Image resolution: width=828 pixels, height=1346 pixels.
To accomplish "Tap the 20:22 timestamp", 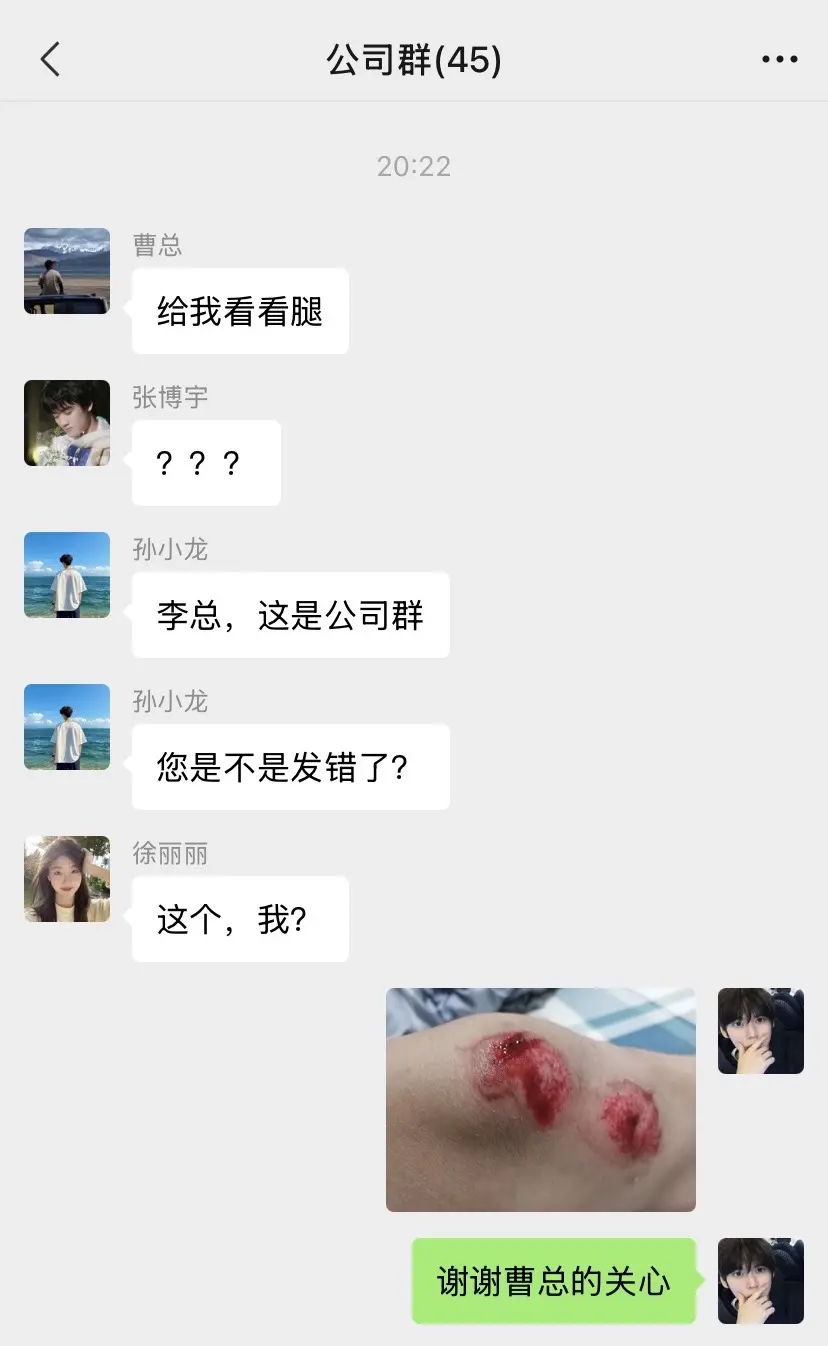I will 414,166.
